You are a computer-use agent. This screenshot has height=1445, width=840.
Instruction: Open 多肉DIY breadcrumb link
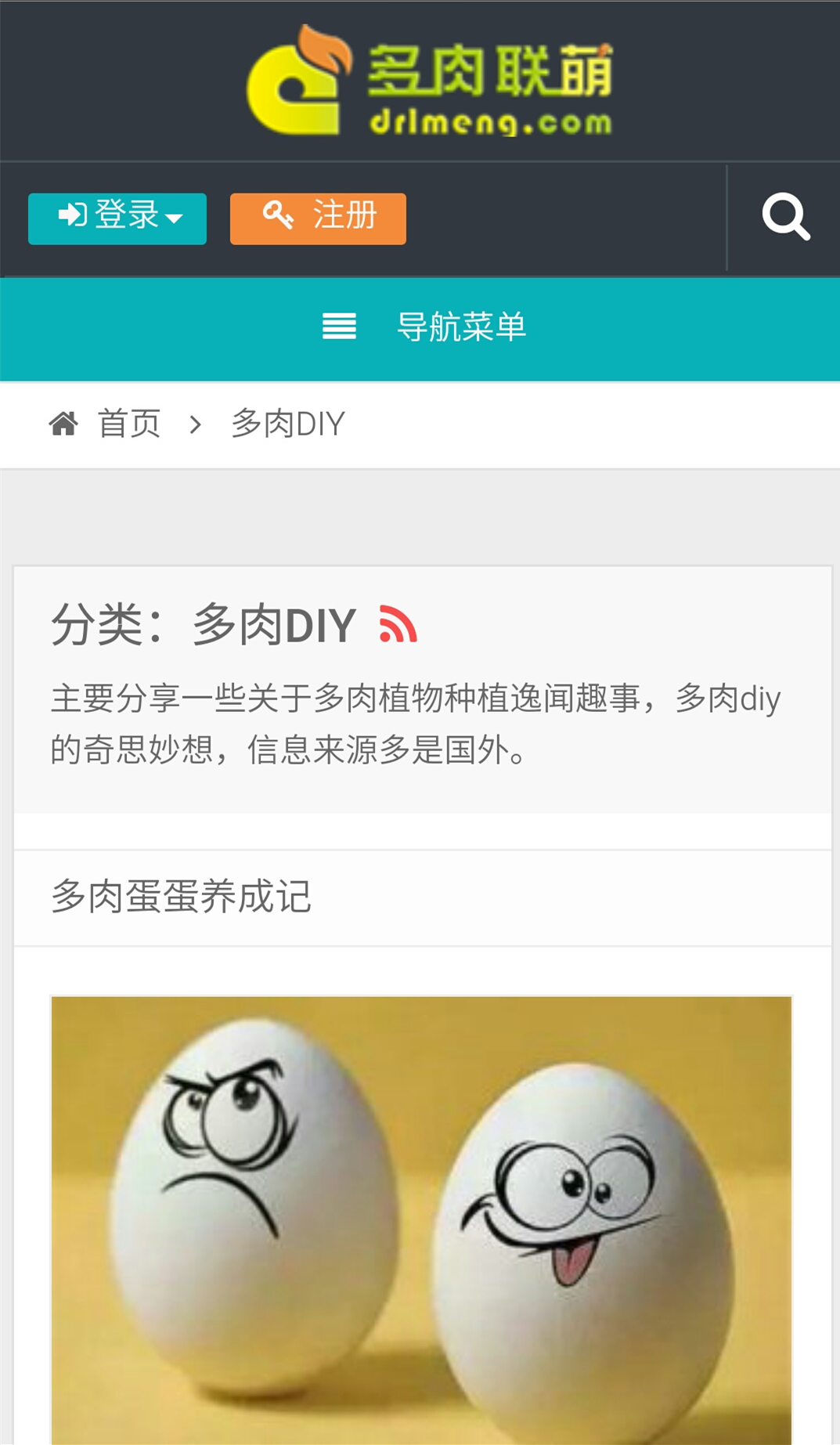pyautogui.click(x=288, y=424)
